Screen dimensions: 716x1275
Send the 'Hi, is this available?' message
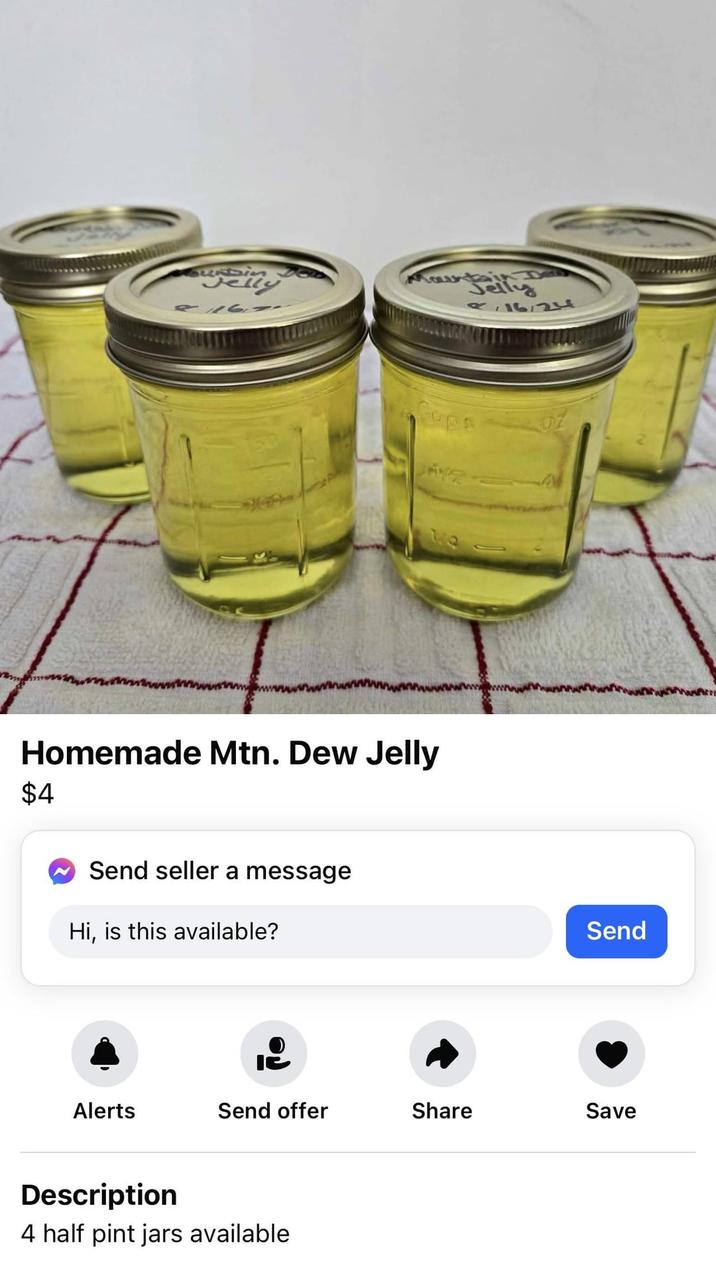click(616, 931)
